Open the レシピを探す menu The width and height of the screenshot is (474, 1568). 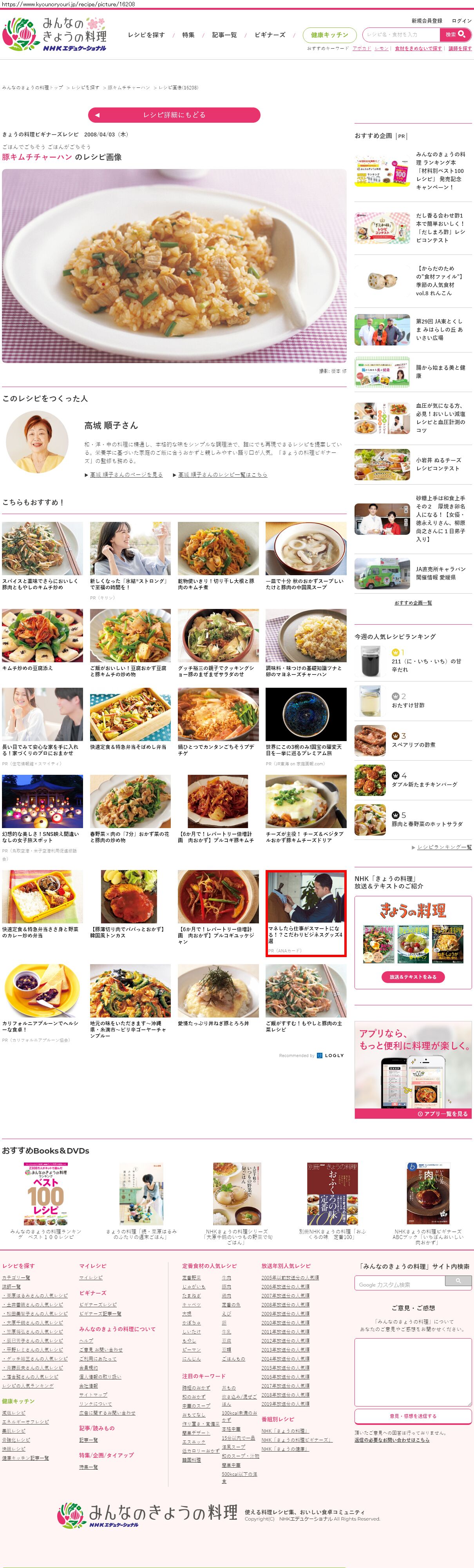point(146,35)
